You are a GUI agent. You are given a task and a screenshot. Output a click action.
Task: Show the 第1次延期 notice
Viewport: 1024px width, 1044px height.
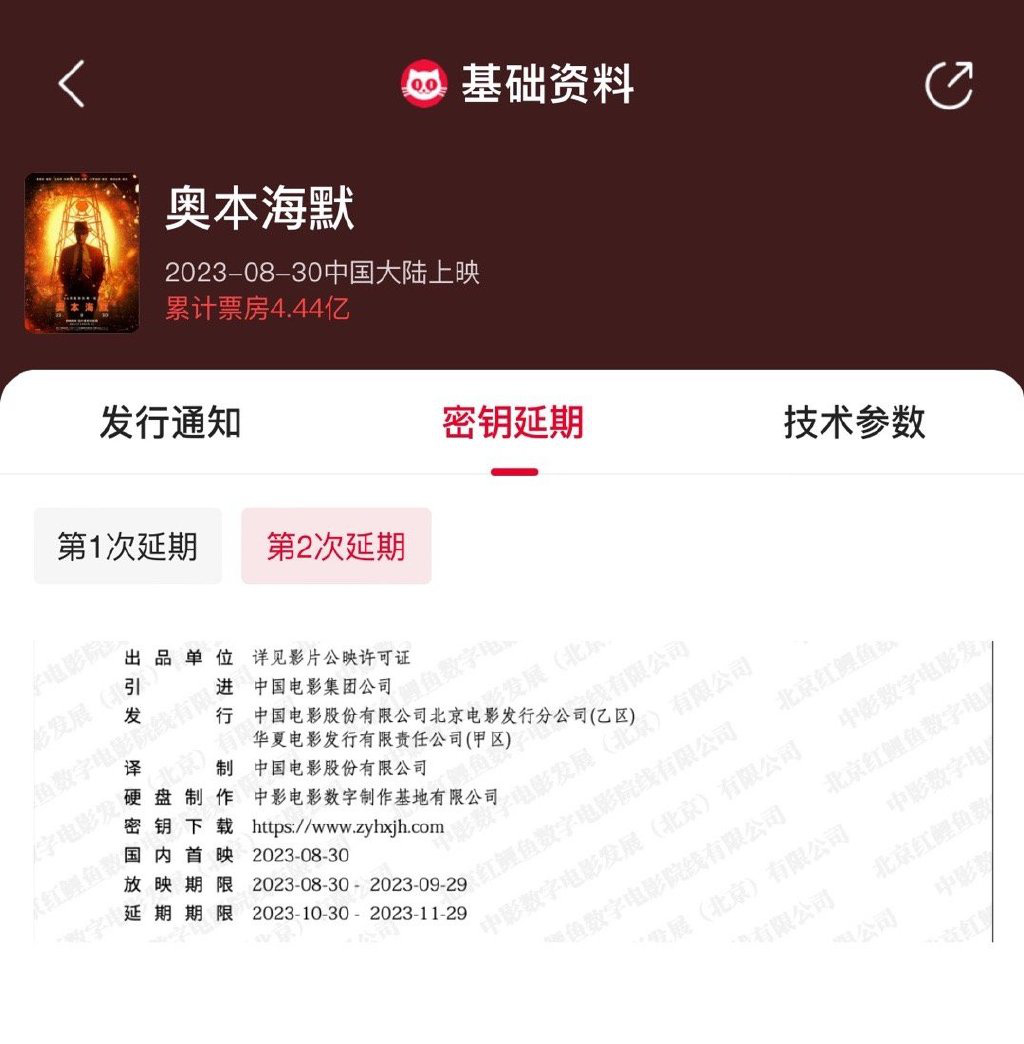pyautogui.click(x=128, y=546)
